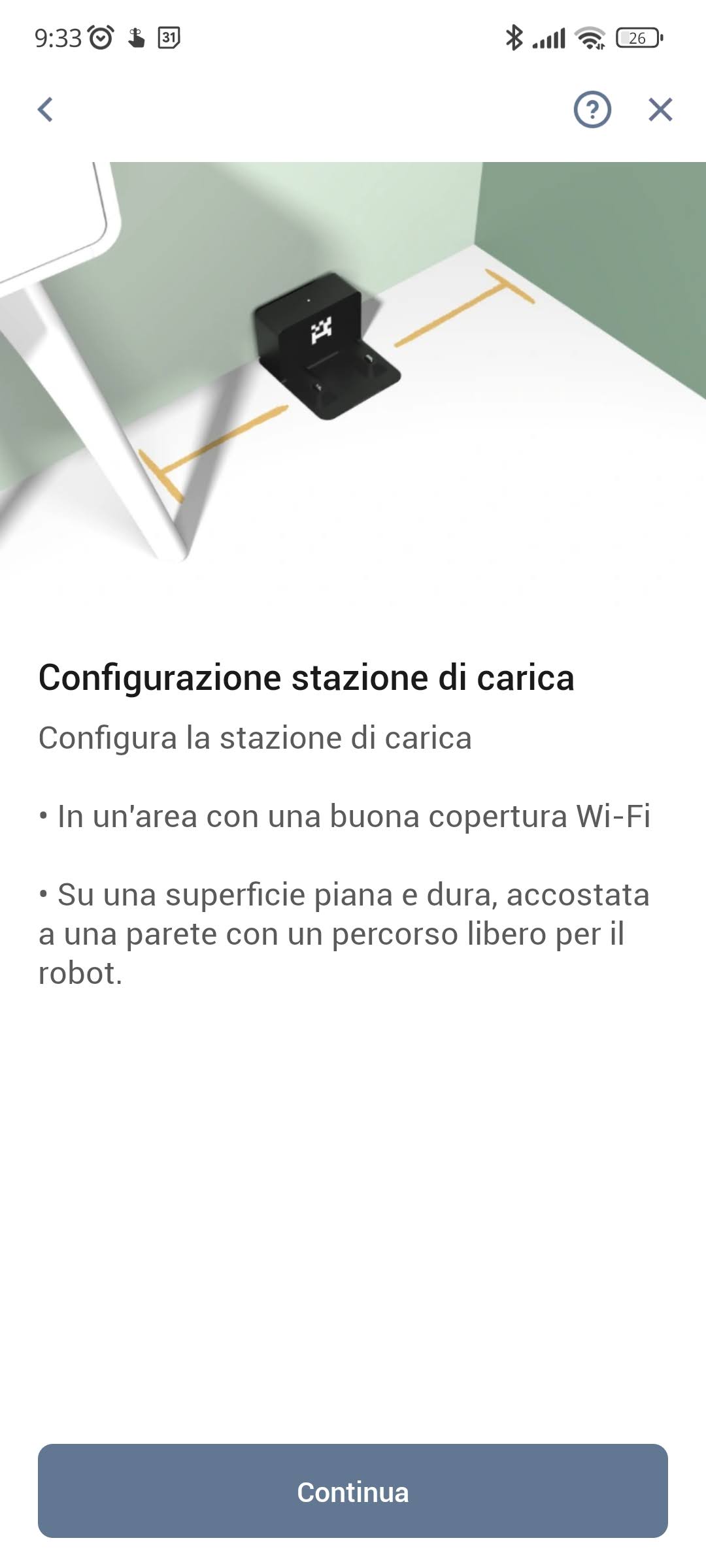706x1568 pixels.
Task: Close the charging station setup
Action: pos(660,109)
